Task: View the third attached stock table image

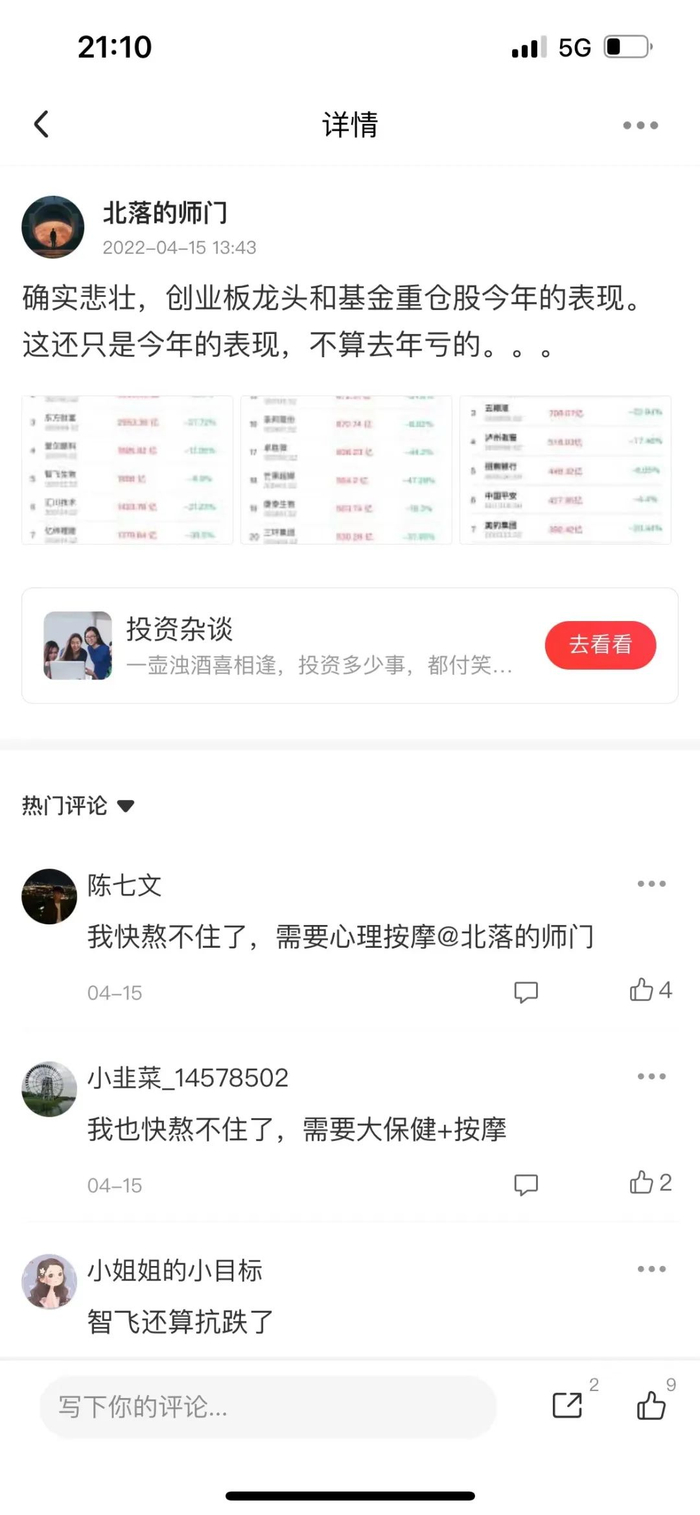Action: [565, 470]
